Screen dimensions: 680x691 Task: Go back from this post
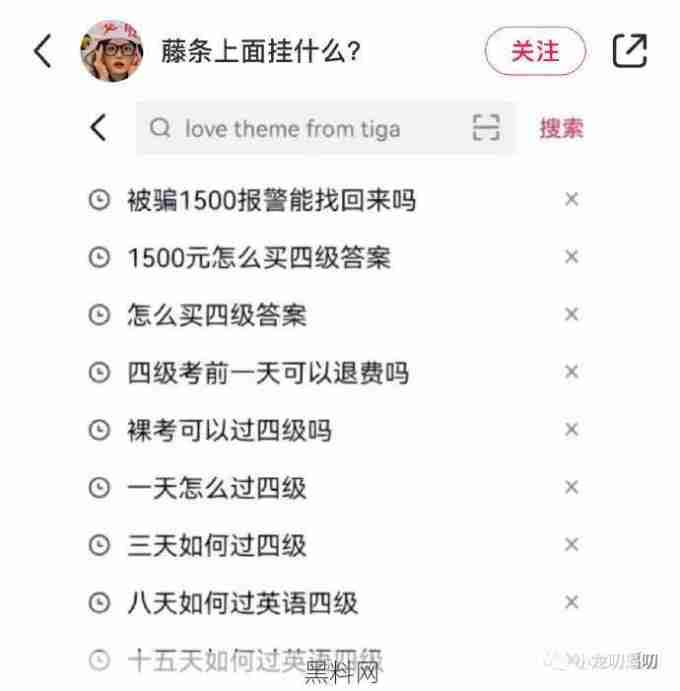[41, 51]
